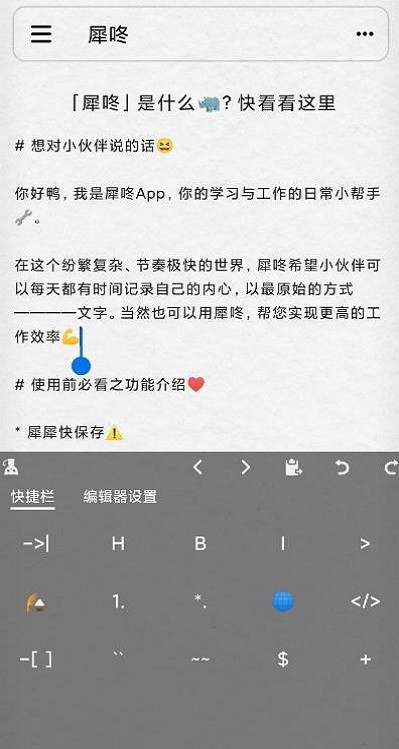The height and width of the screenshot is (749, 399).
Task: Redo the last edit
Action: point(391,467)
